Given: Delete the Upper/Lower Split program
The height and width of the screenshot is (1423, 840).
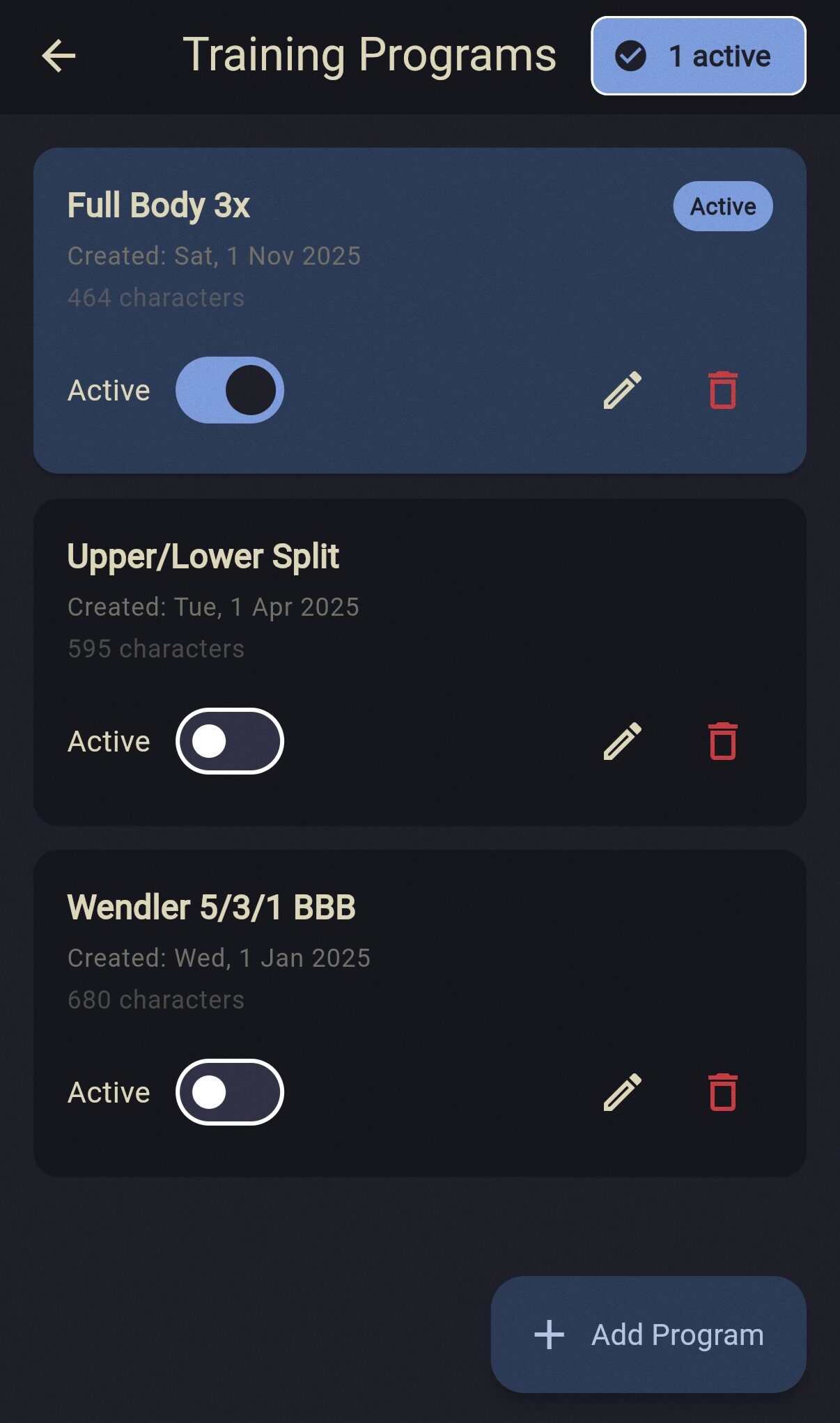Looking at the screenshot, I should click(x=722, y=741).
